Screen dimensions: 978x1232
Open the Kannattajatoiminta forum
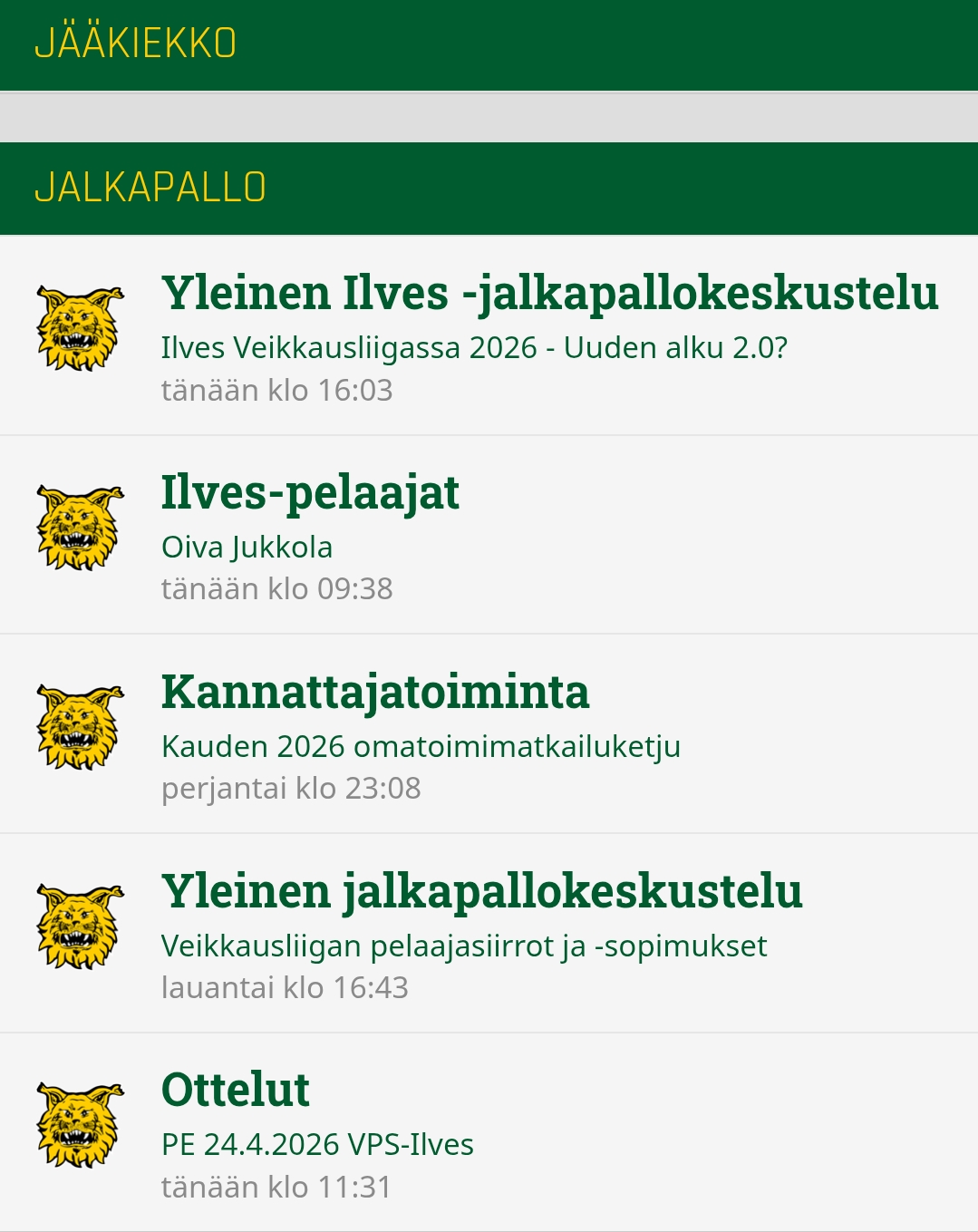pos(375,692)
